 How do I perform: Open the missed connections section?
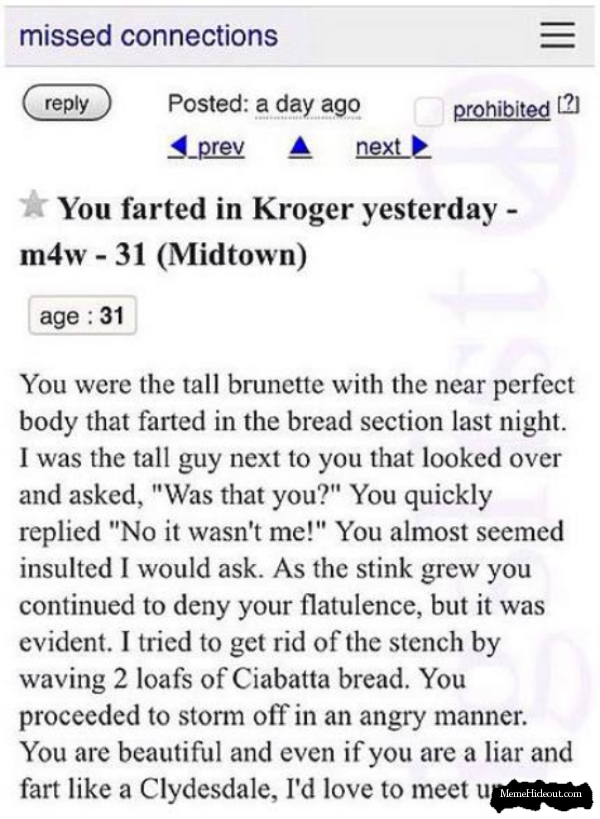148,36
